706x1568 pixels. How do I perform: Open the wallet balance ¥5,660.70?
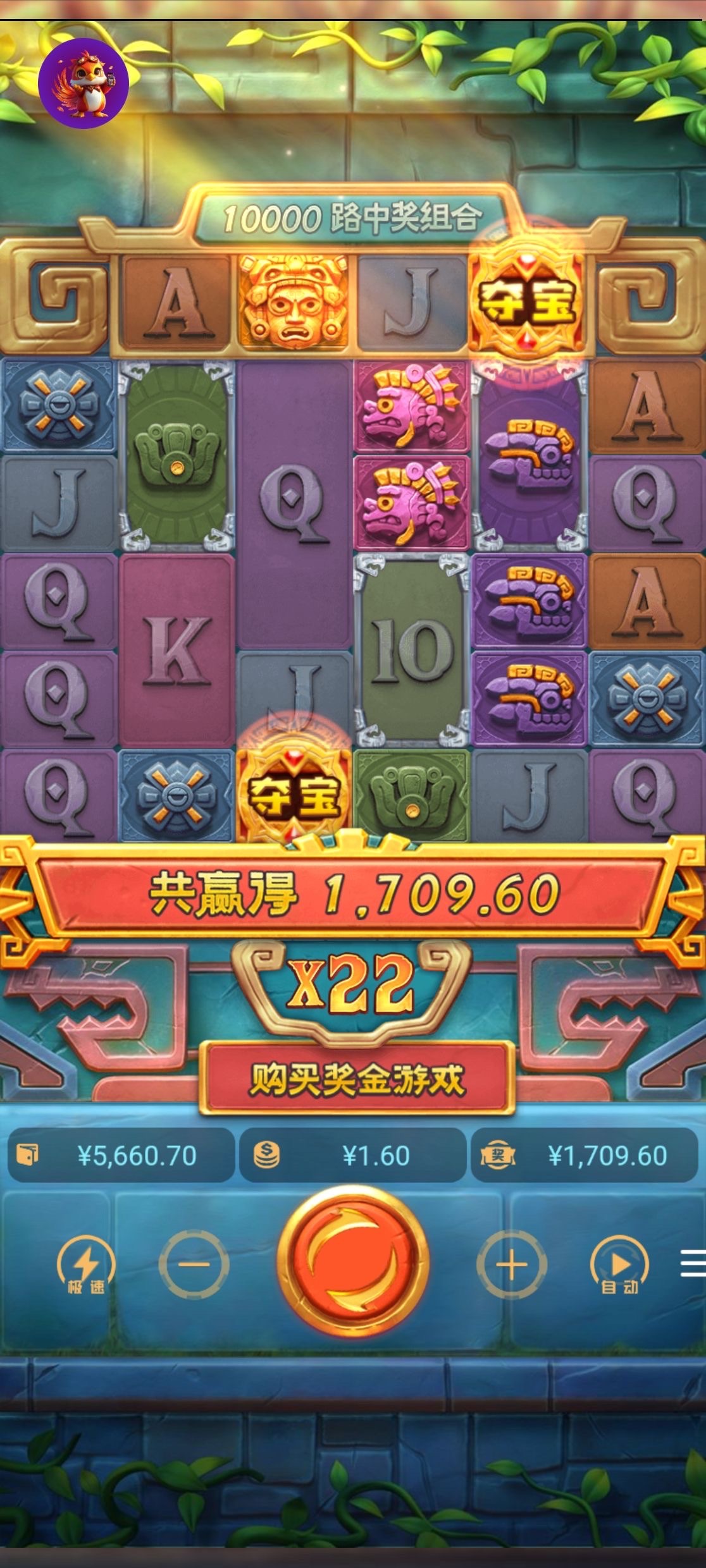coord(120,1156)
